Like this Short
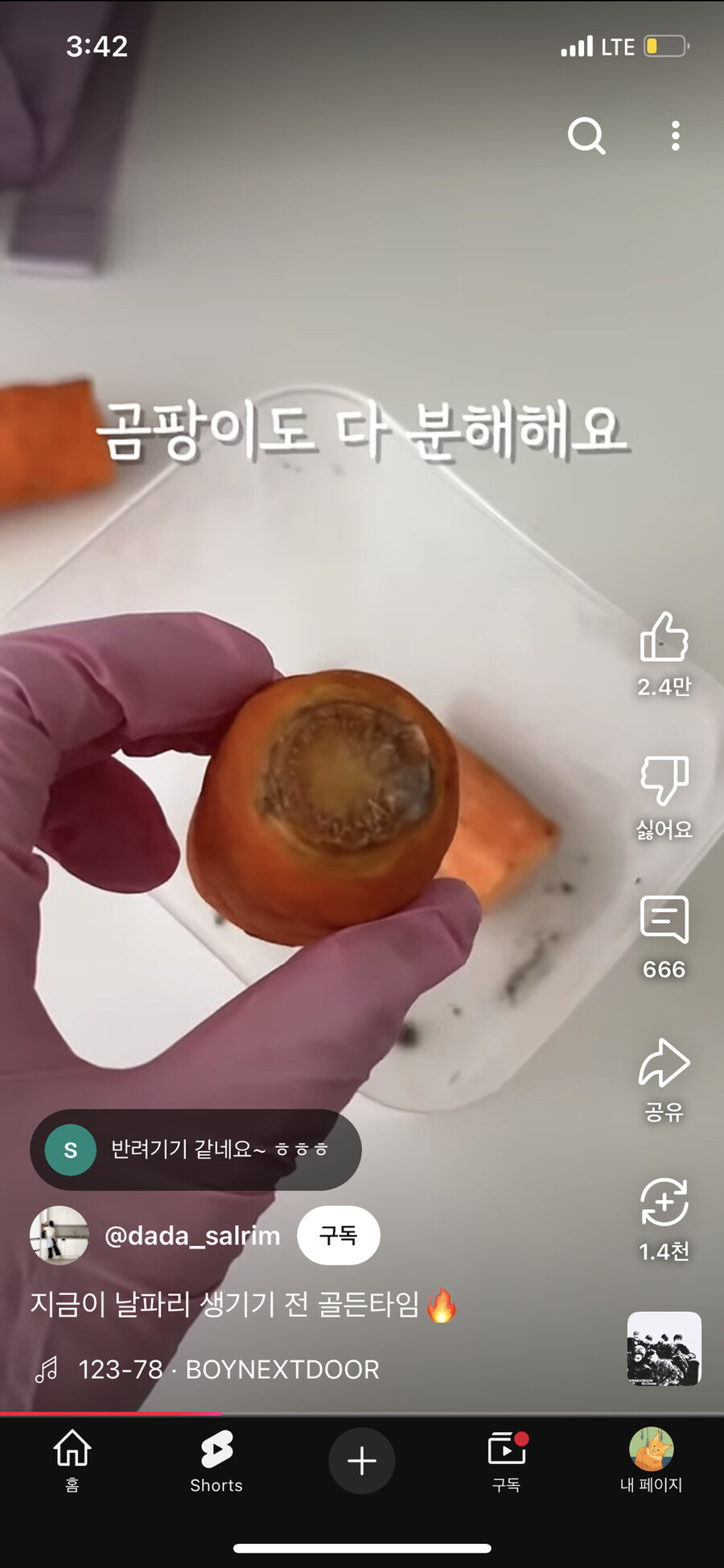This screenshot has width=724, height=1568. pyautogui.click(x=664, y=638)
